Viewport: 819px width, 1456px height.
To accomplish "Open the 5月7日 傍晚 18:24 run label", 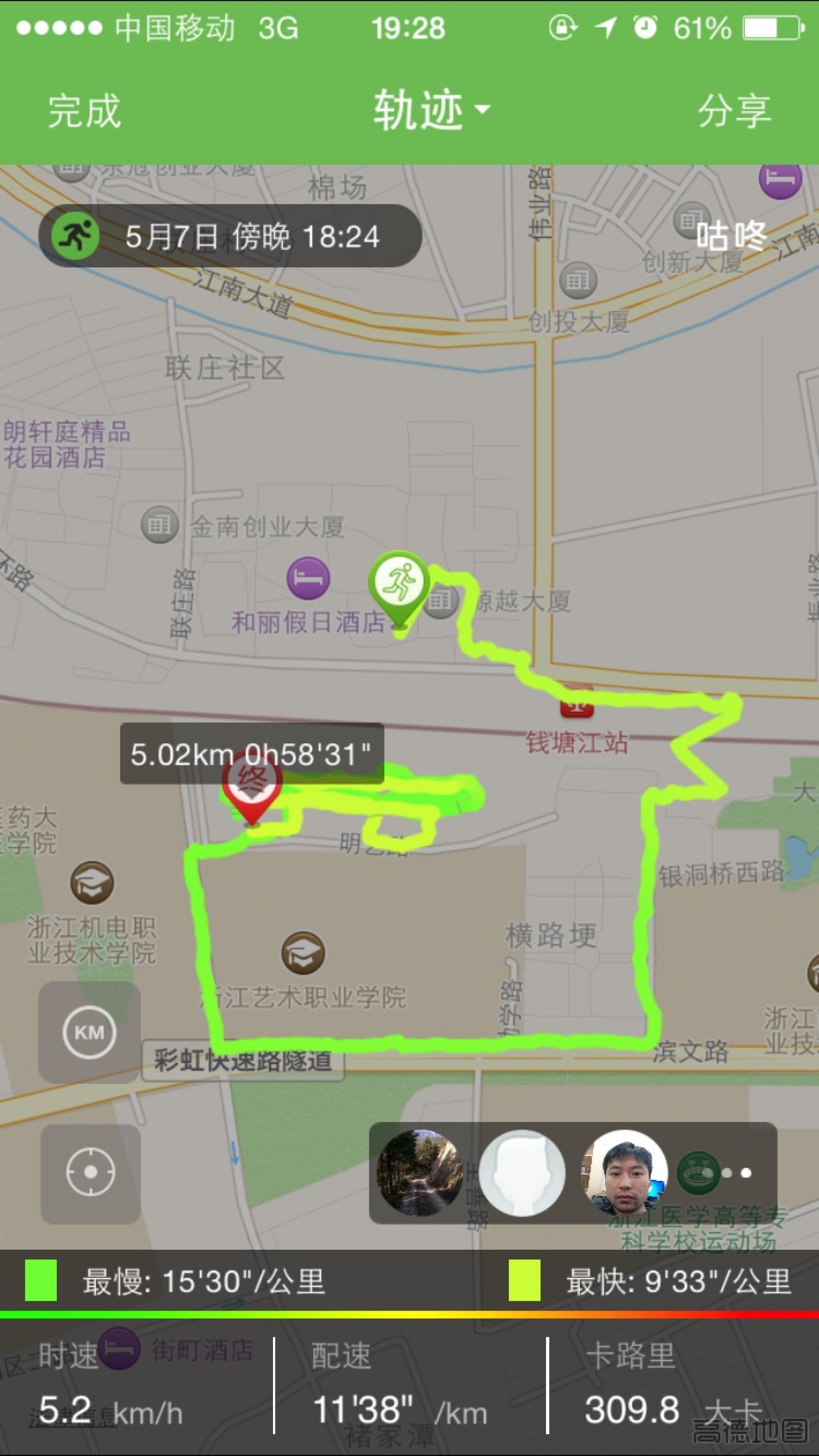I will pyautogui.click(x=230, y=236).
